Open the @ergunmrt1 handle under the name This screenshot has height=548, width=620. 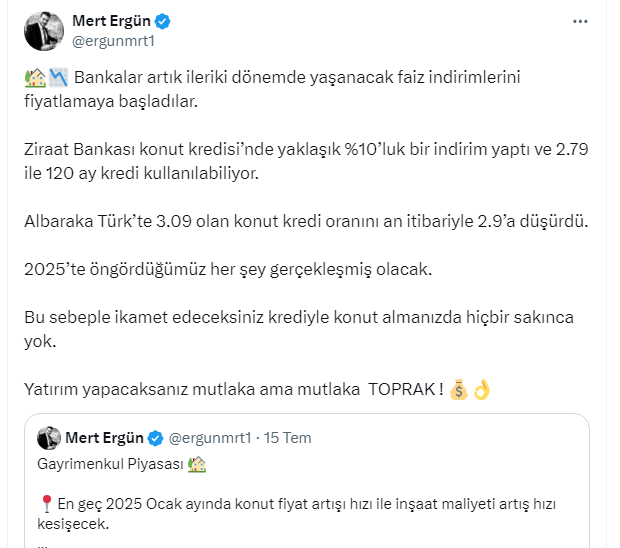tap(114, 40)
